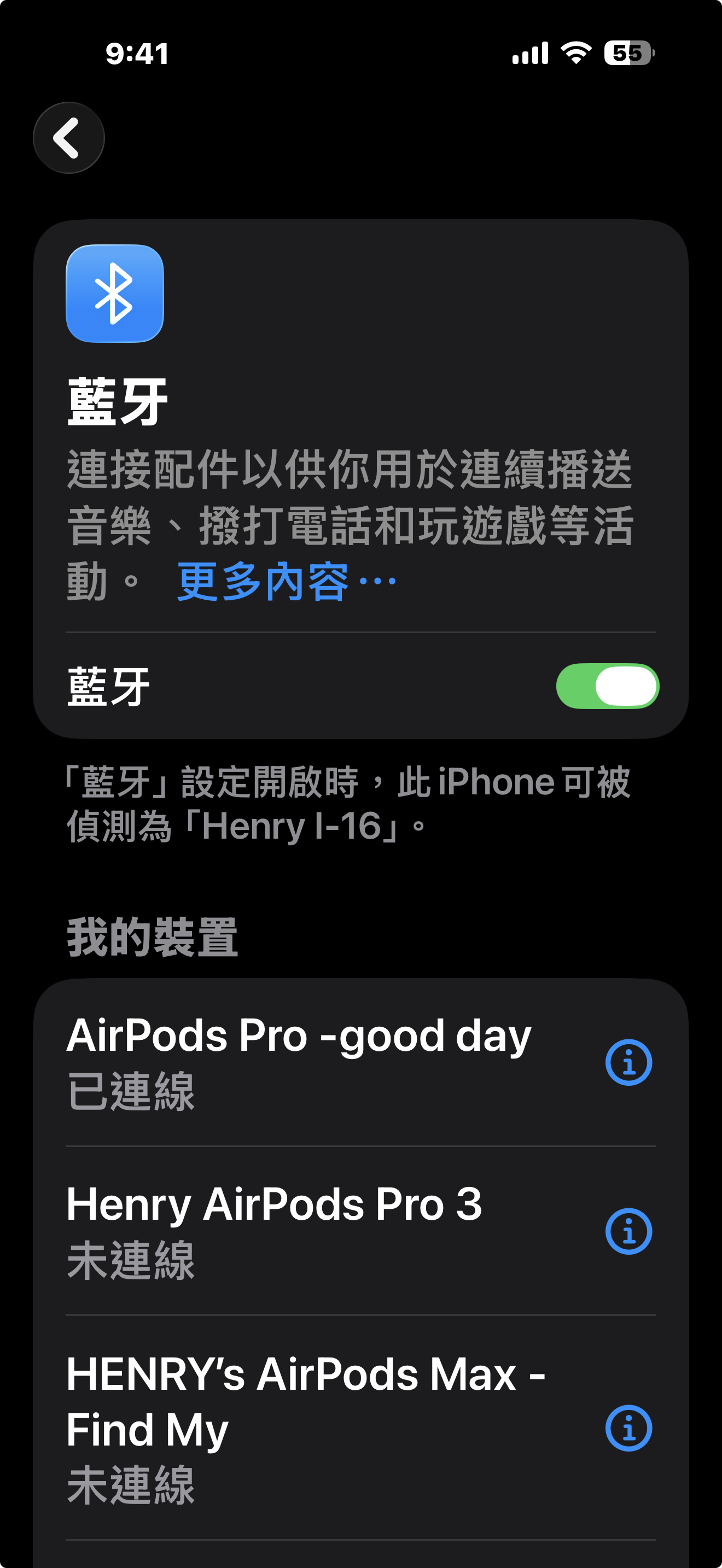
Task: Go back to the previous Settings page
Action: (x=69, y=138)
